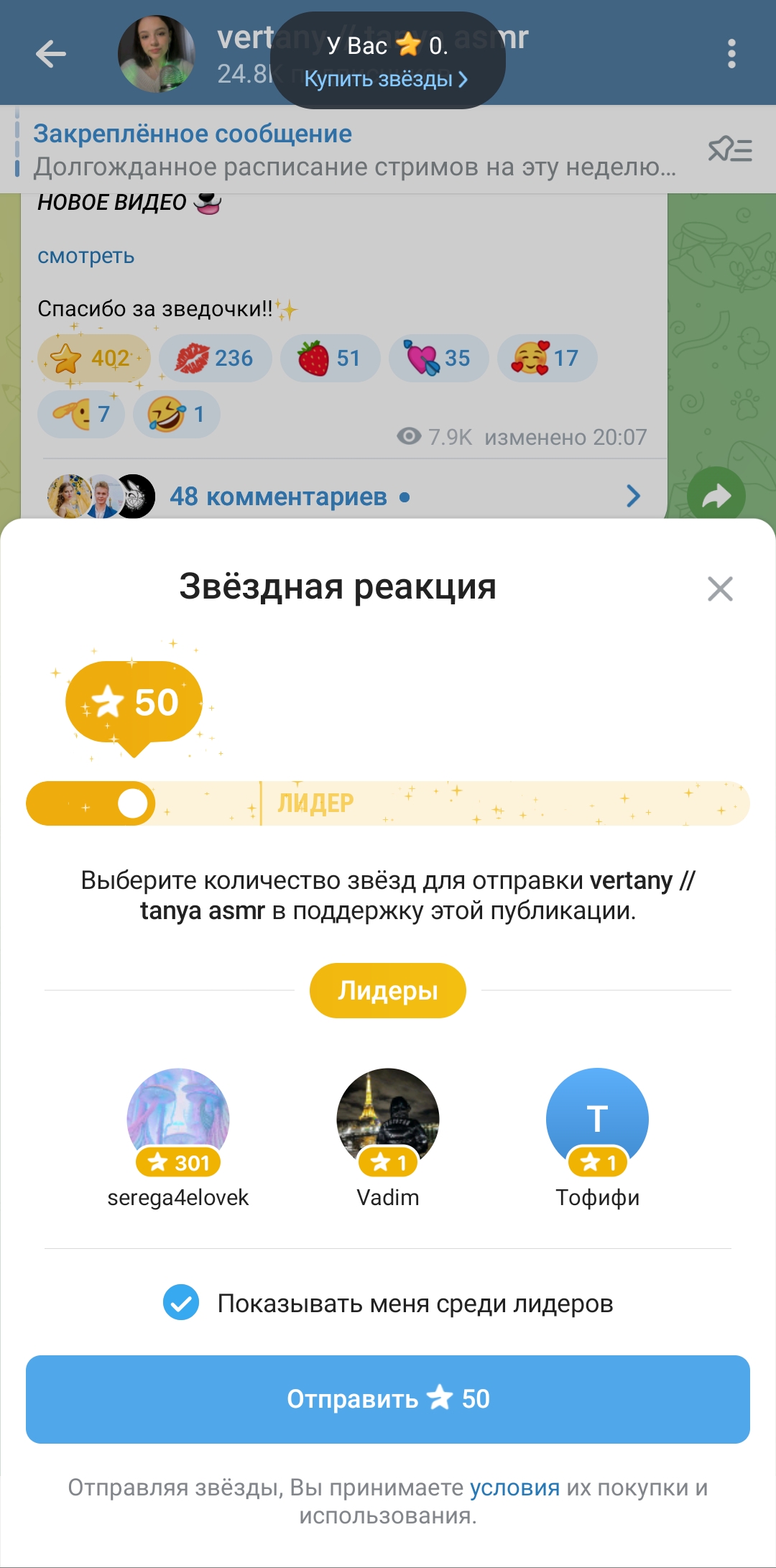
Task: Share the post with forward arrow
Action: [716, 496]
